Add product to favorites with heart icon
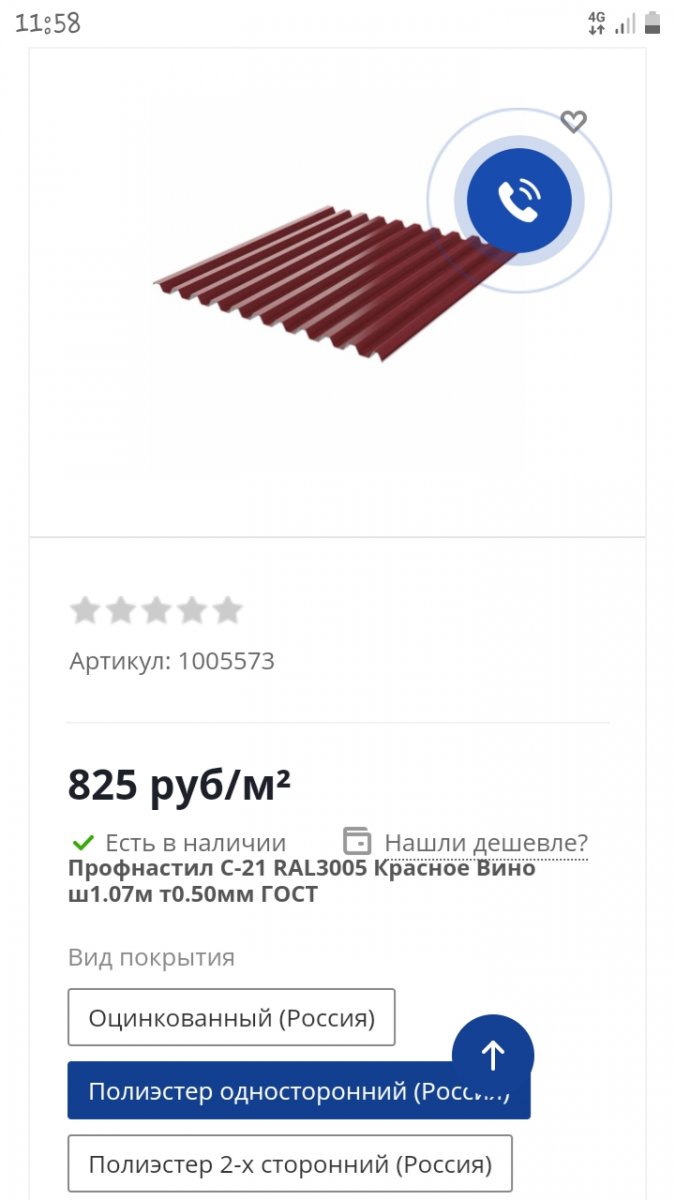 [x=573, y=122]
